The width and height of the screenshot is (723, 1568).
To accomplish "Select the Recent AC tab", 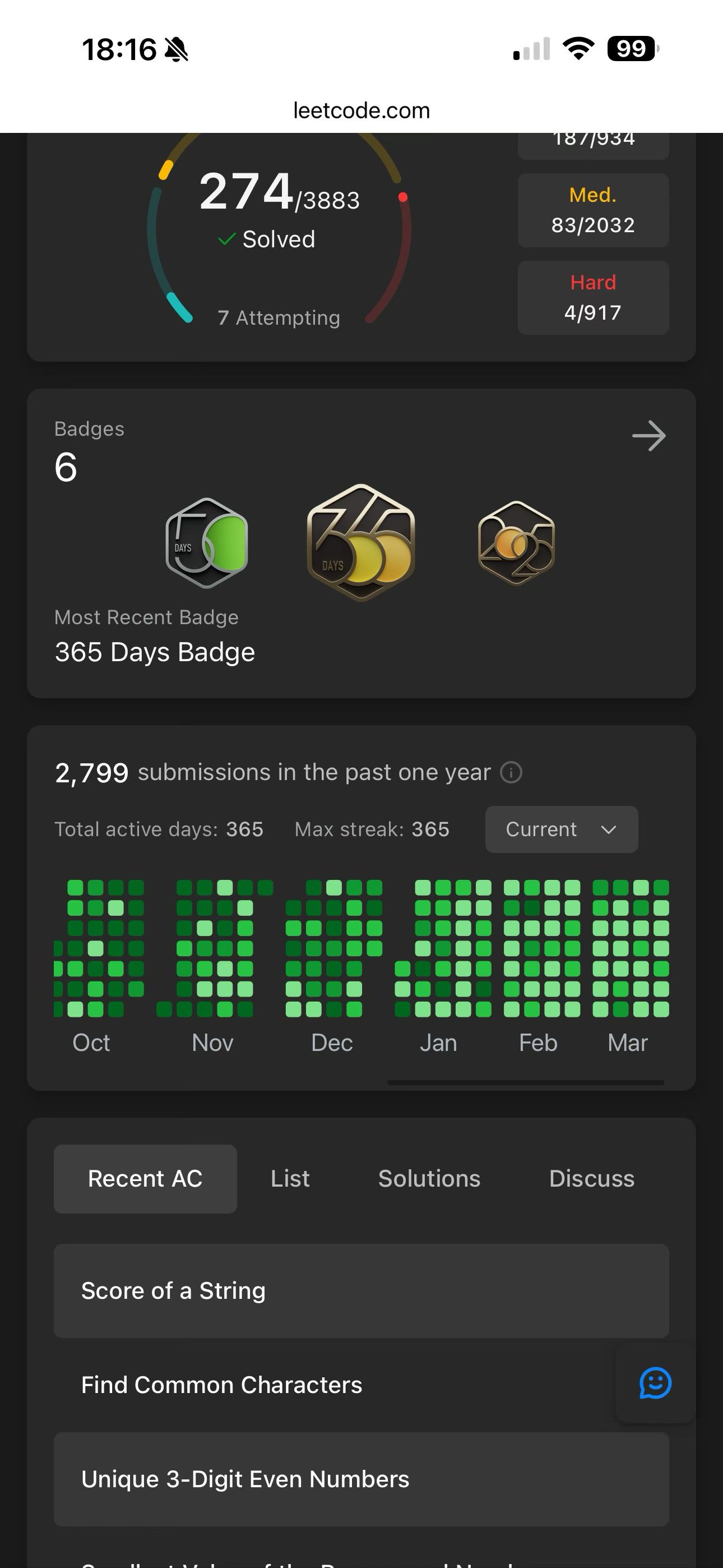I will (145, 1179).
